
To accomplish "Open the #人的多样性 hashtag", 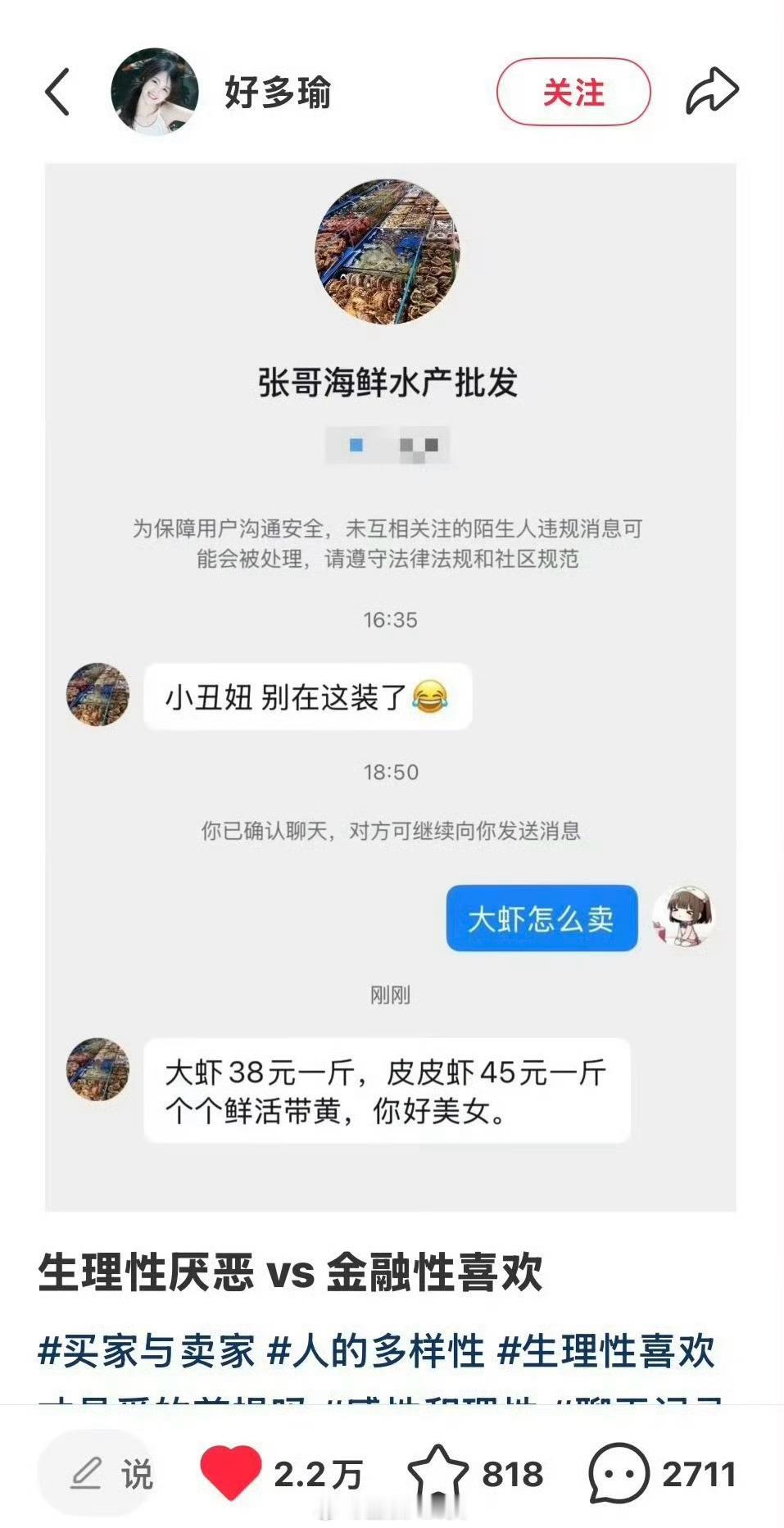I will pos(377,1350).
